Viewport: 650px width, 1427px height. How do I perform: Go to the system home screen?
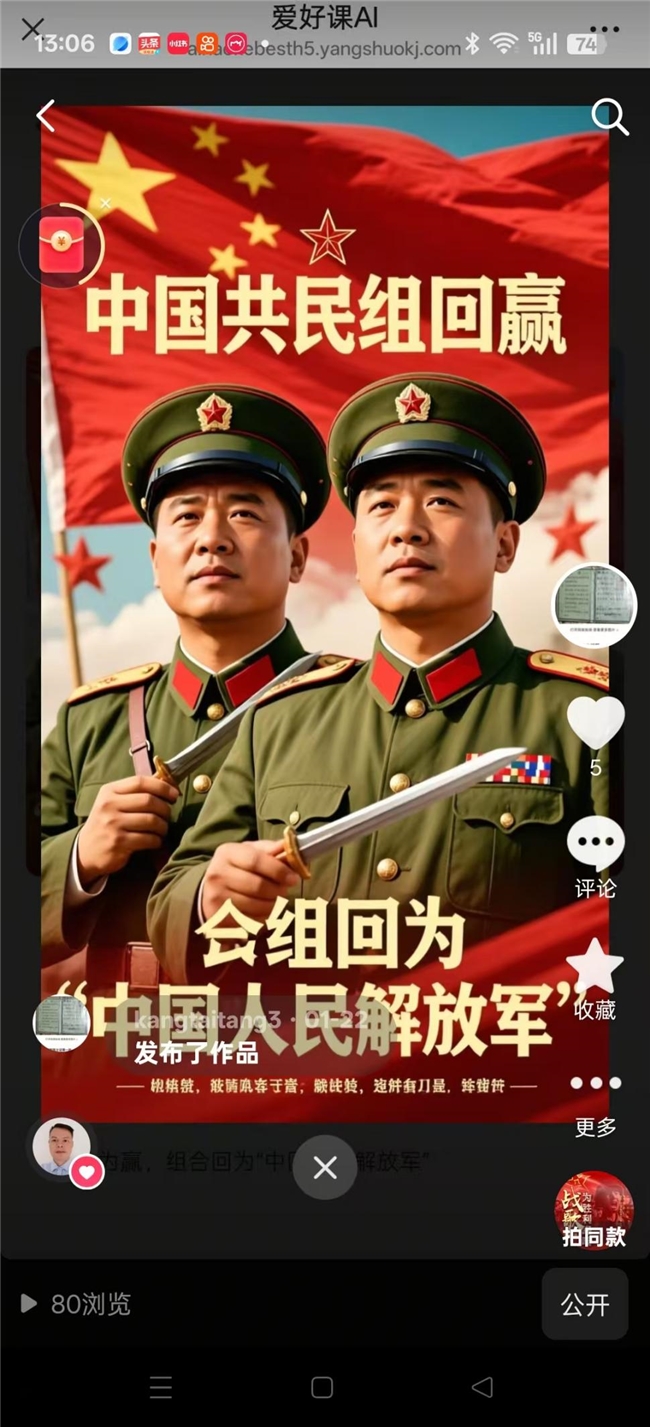tap(322, 1387)
